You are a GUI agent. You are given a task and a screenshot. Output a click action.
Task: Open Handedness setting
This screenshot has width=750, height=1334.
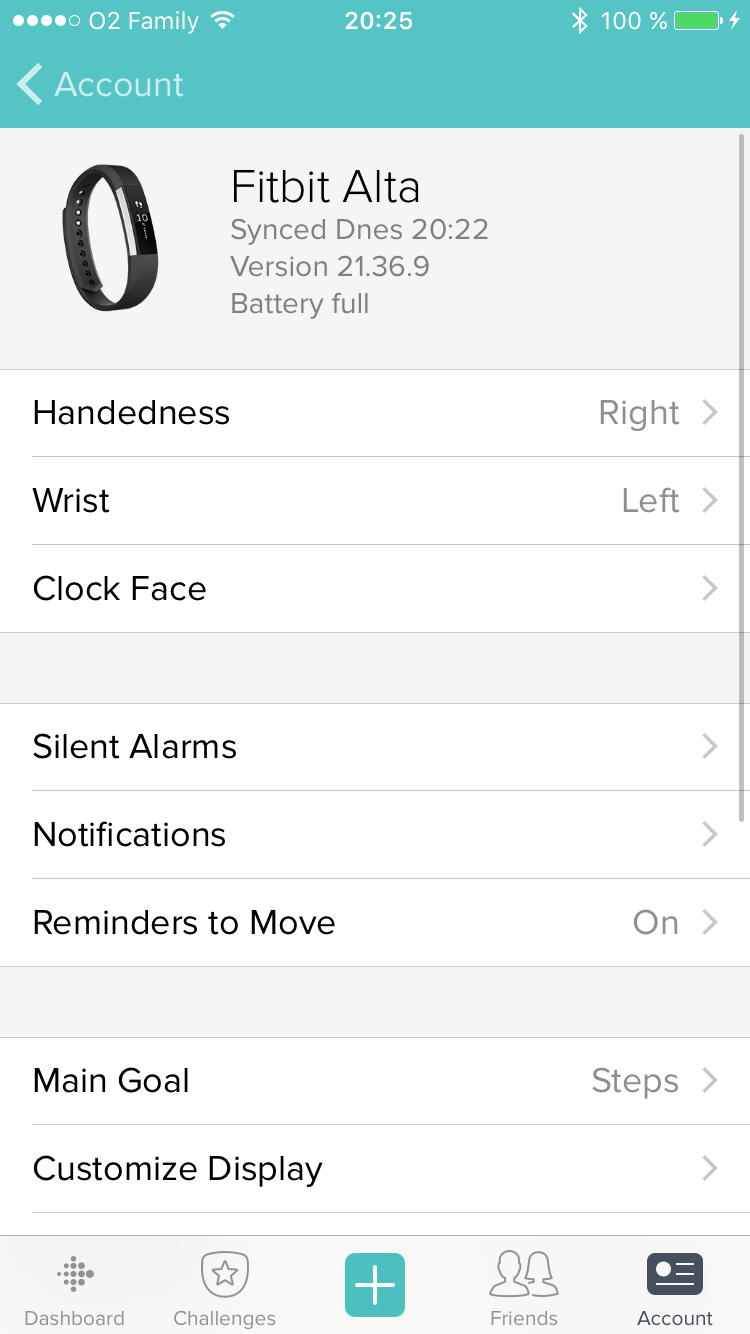pyautogui.click(x=375, y=413)
